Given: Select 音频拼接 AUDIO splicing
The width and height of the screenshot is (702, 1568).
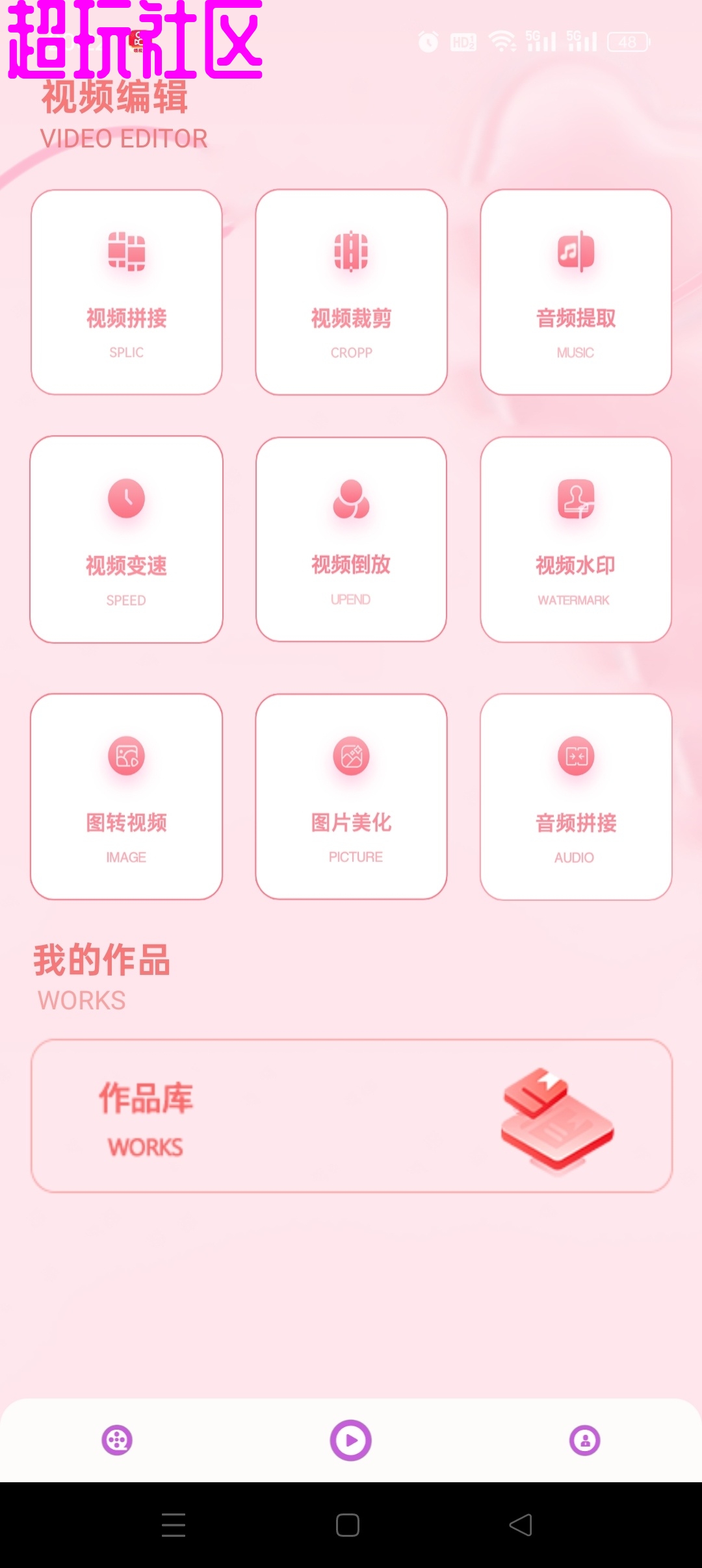Looking at the screenshot, I should [x=576, y=796].
